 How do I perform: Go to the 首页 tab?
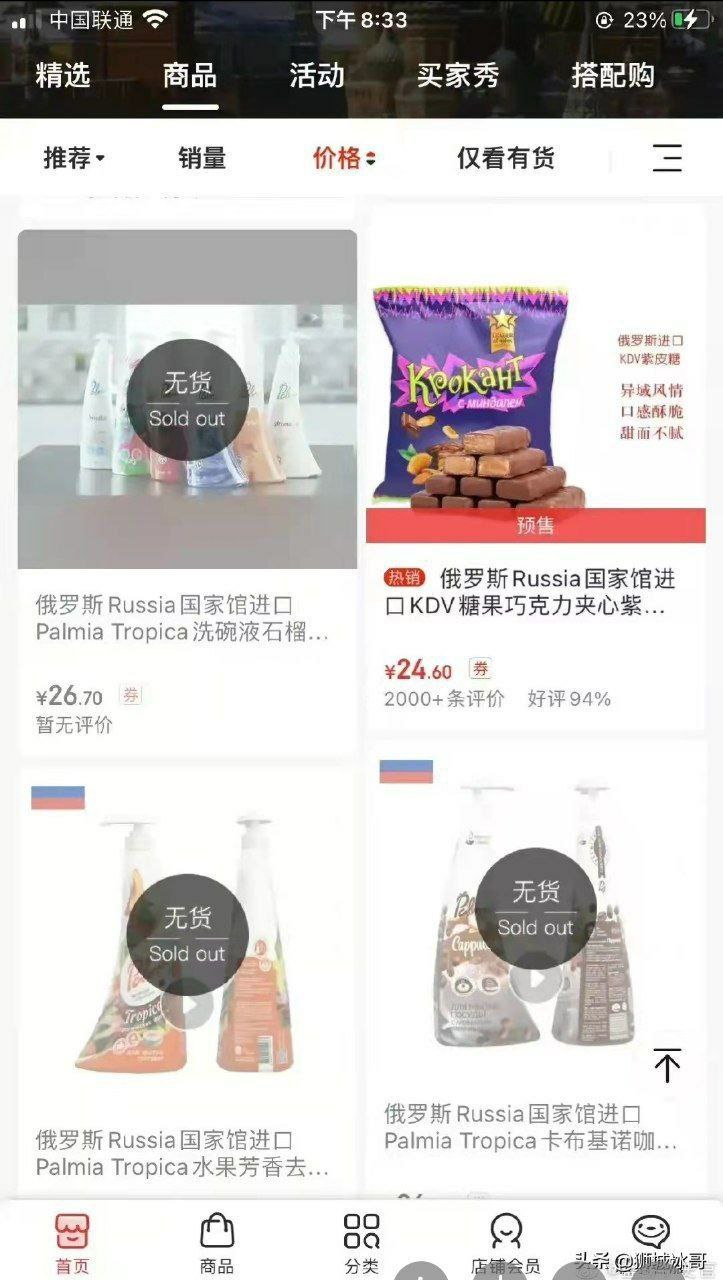pos(72,1243)
